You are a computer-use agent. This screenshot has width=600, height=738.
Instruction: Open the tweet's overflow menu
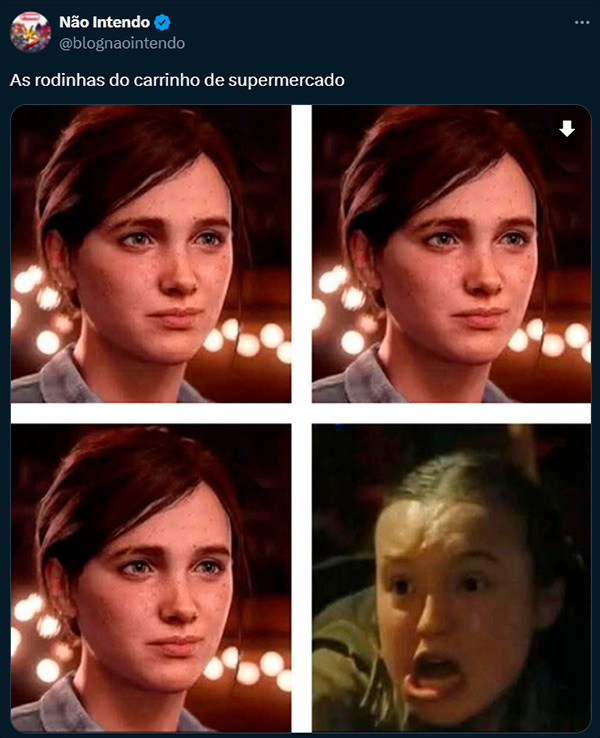pyautogui.click(x=582, y=22)
